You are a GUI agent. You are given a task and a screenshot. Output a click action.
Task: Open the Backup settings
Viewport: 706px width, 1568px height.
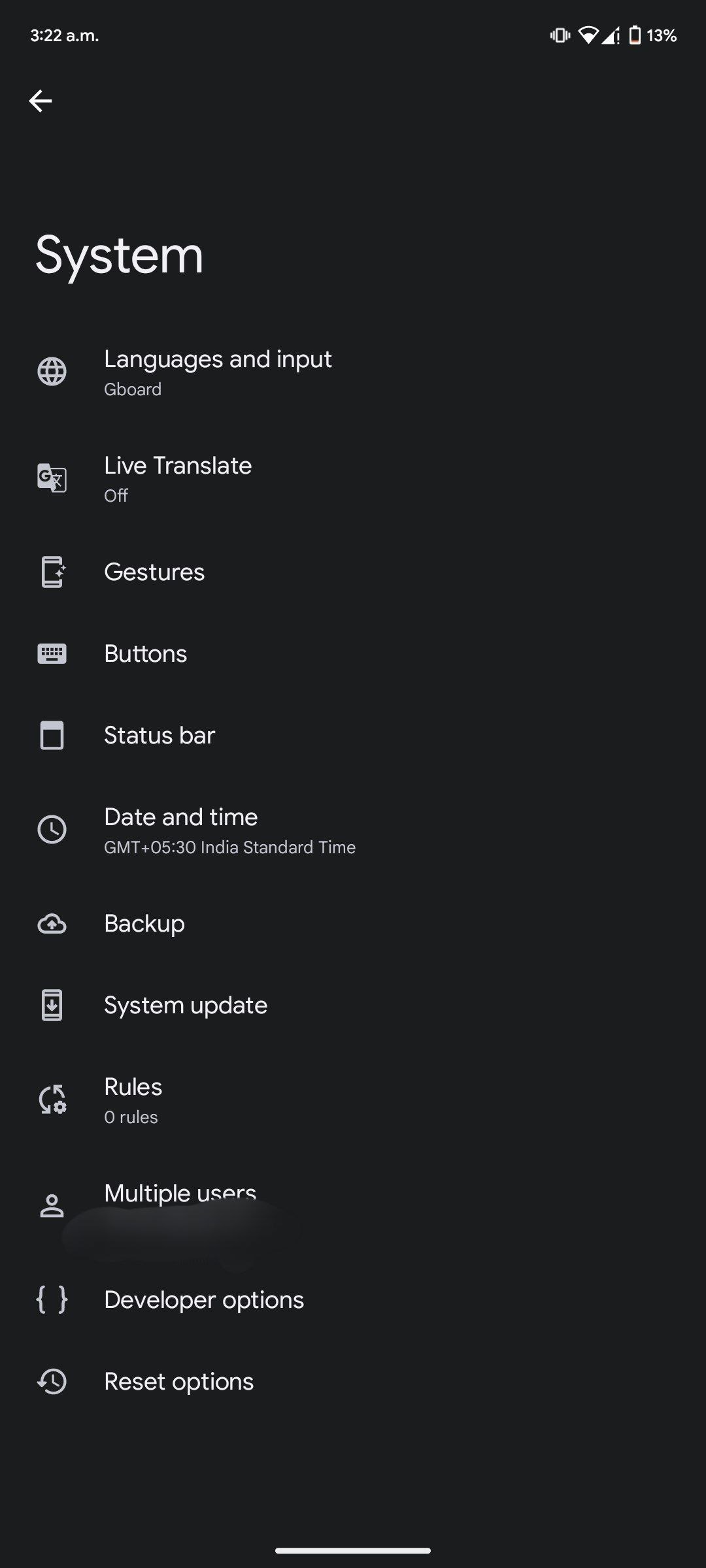tap(144, 924)
